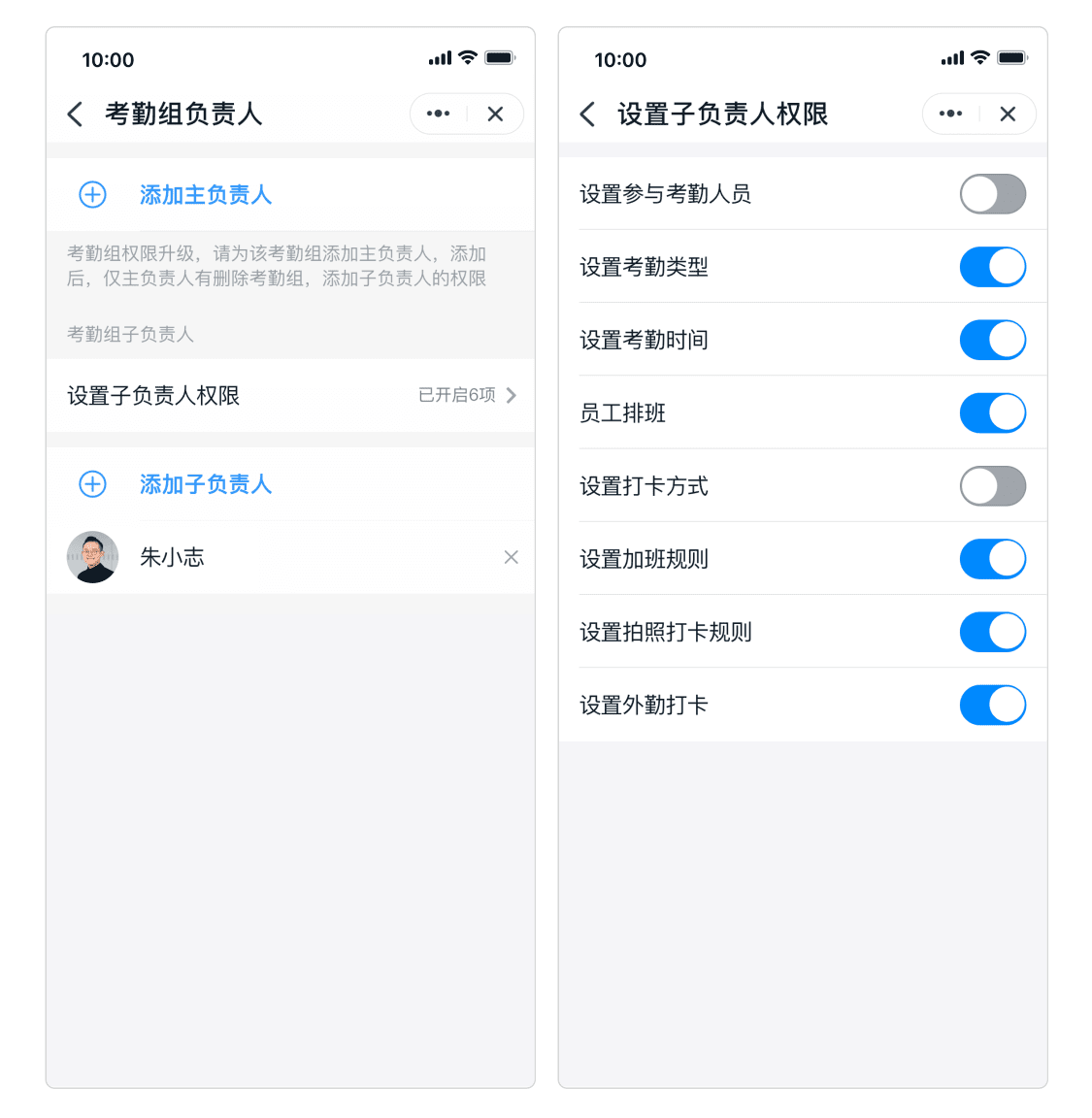Go back from the 设置子负责人权限 screen
Screen dimensions: 1092x1118
(x=587, y=115)
